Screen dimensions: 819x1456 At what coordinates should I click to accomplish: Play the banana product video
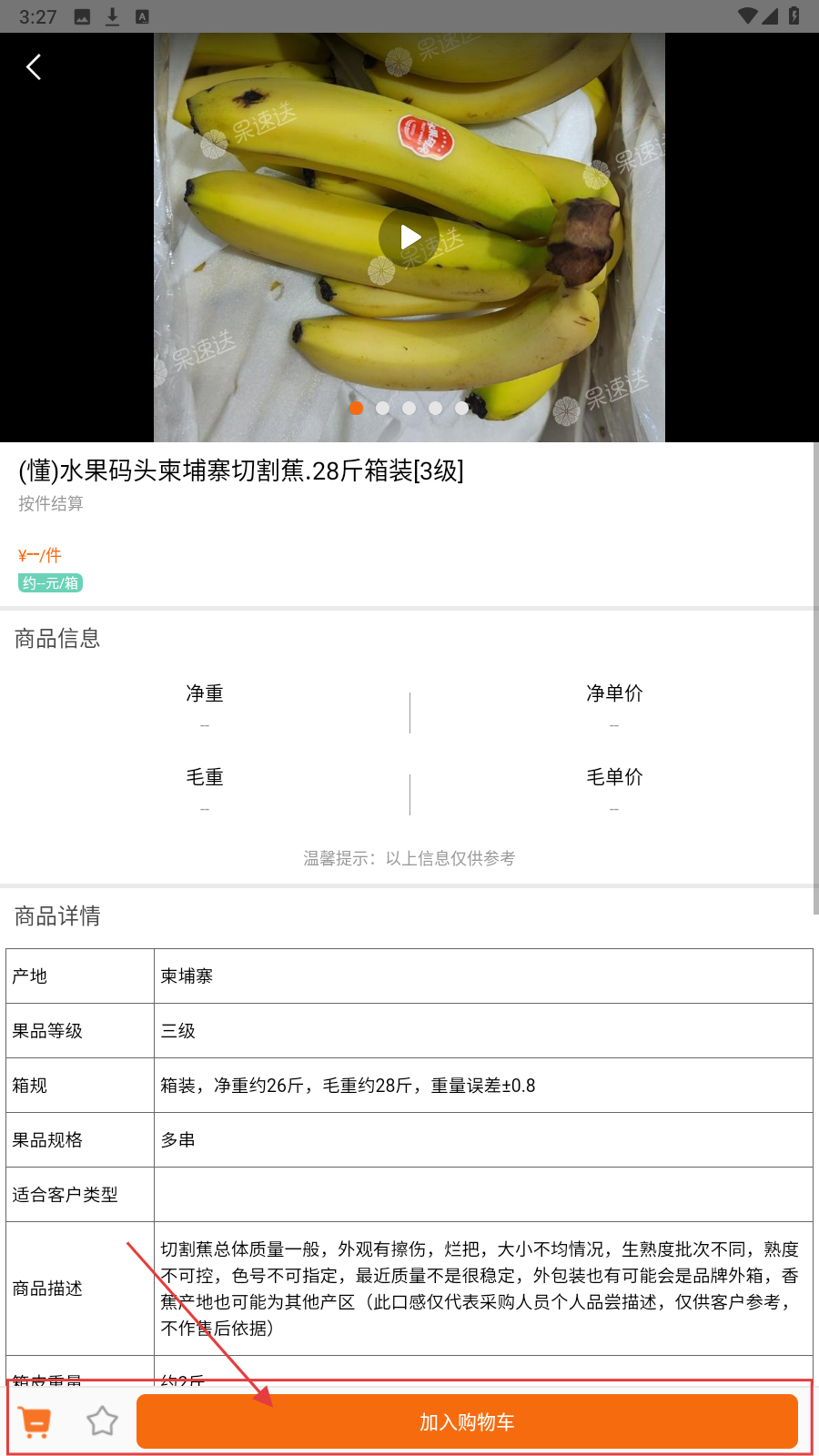(x=409, y=238)
